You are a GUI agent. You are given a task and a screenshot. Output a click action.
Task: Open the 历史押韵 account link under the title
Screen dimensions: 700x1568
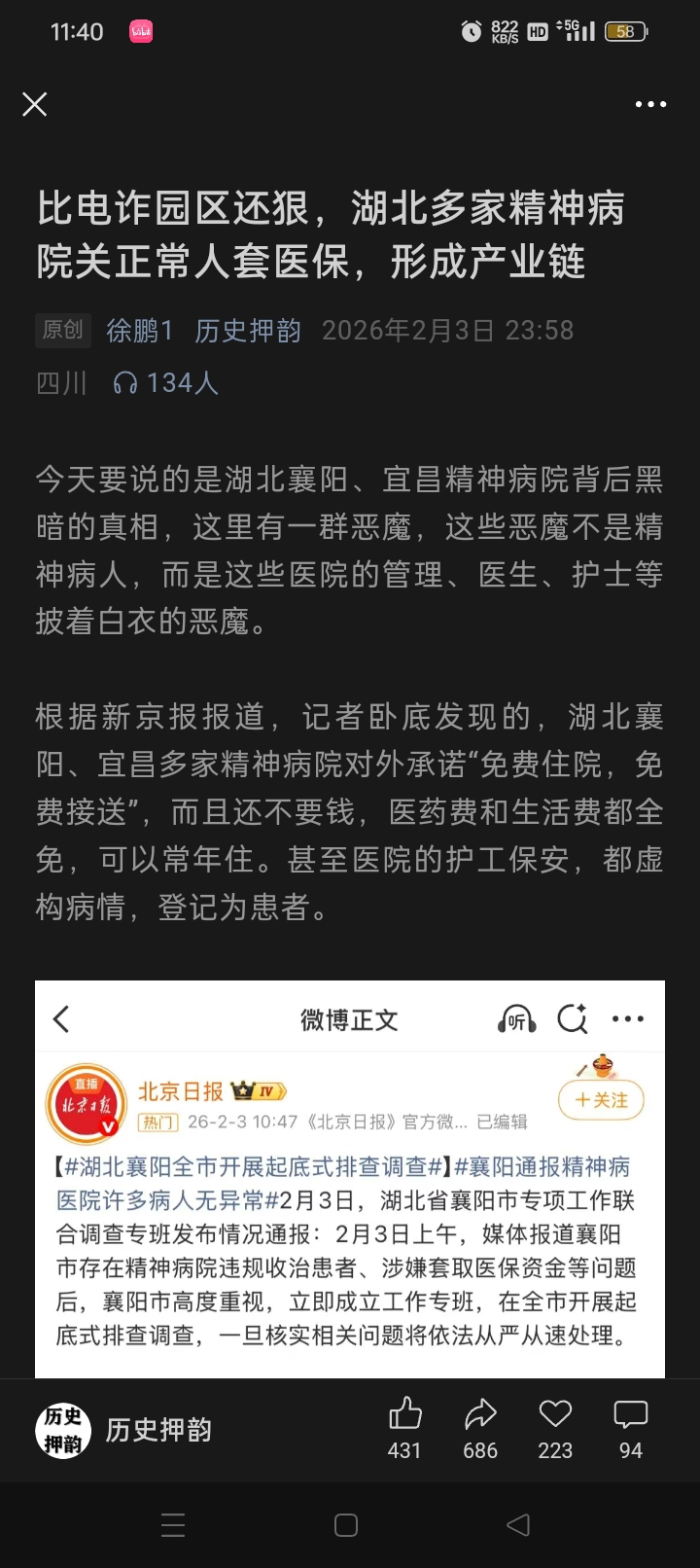[x=248, y=331]
